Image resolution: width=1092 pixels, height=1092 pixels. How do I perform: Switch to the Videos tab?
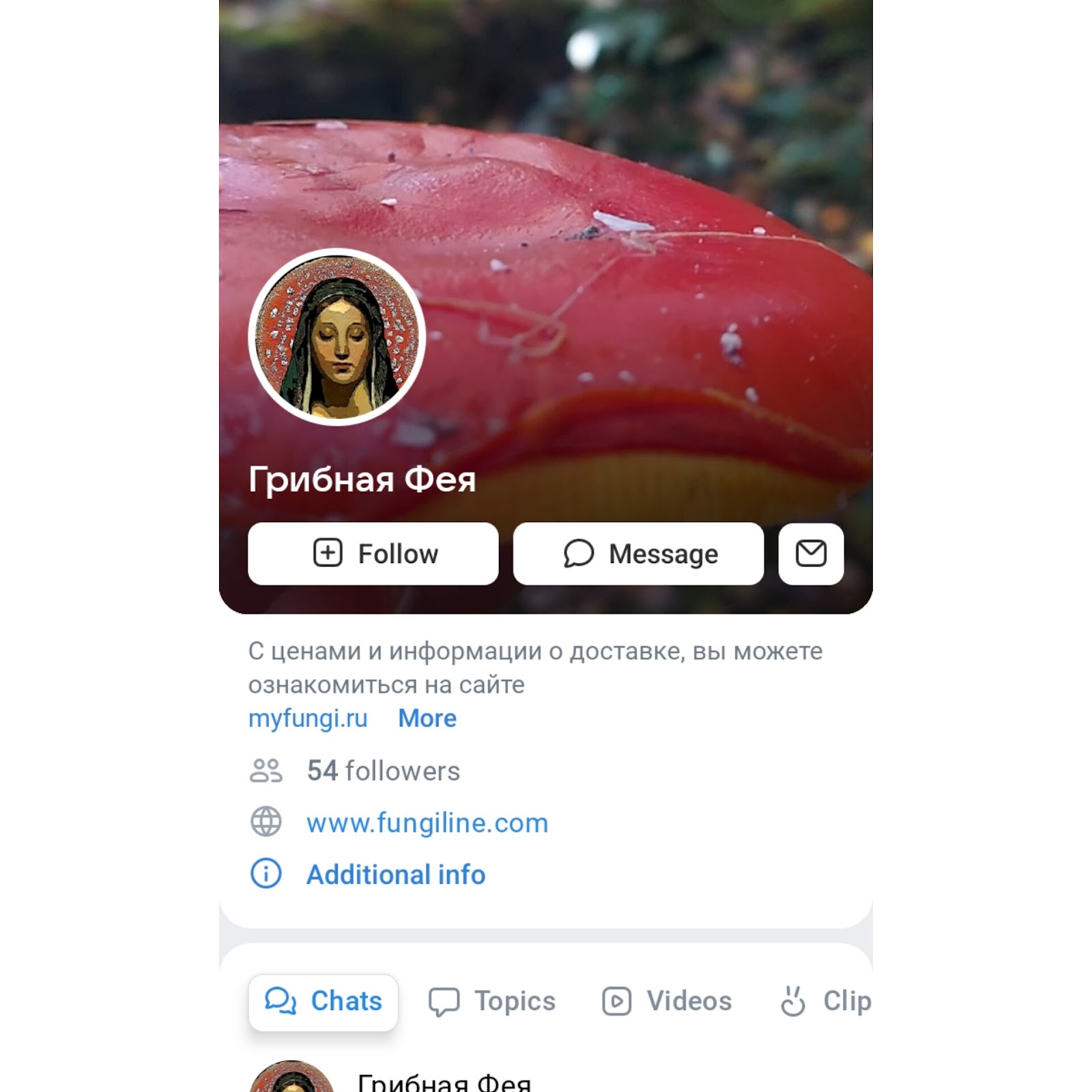click(667, 1001)
